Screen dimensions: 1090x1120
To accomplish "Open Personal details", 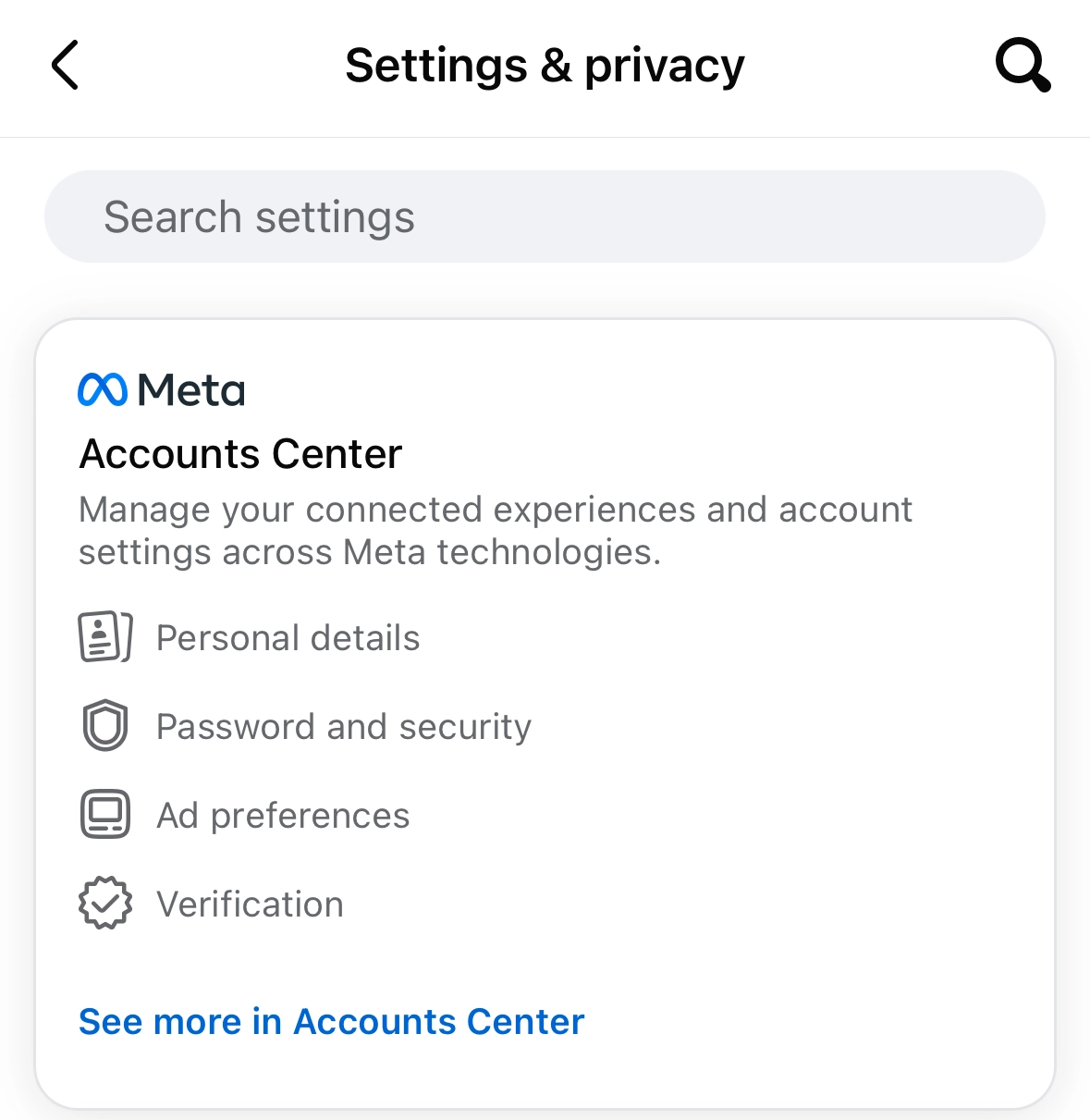I will pos(288,638).
